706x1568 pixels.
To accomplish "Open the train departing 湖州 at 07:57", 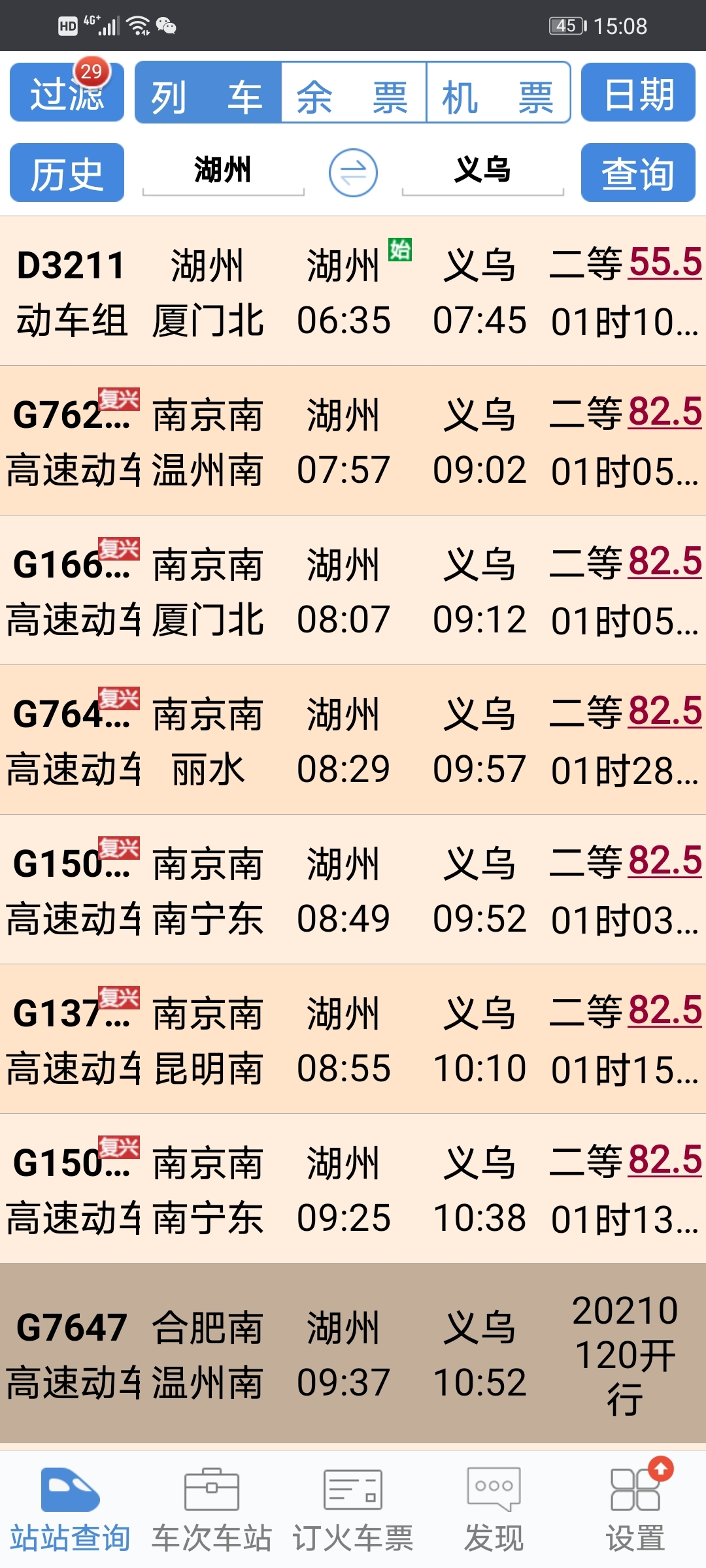I will point(353,441).
